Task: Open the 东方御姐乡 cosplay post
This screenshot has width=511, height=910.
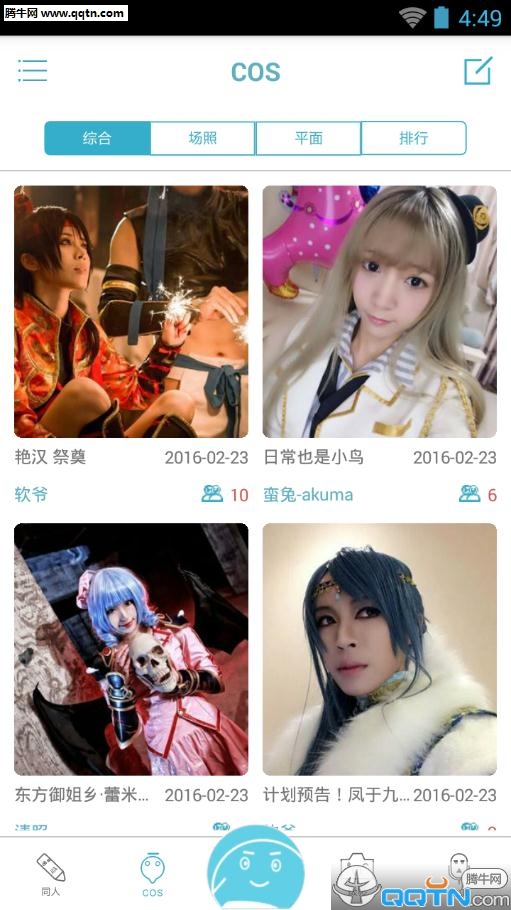Action: 131,649
